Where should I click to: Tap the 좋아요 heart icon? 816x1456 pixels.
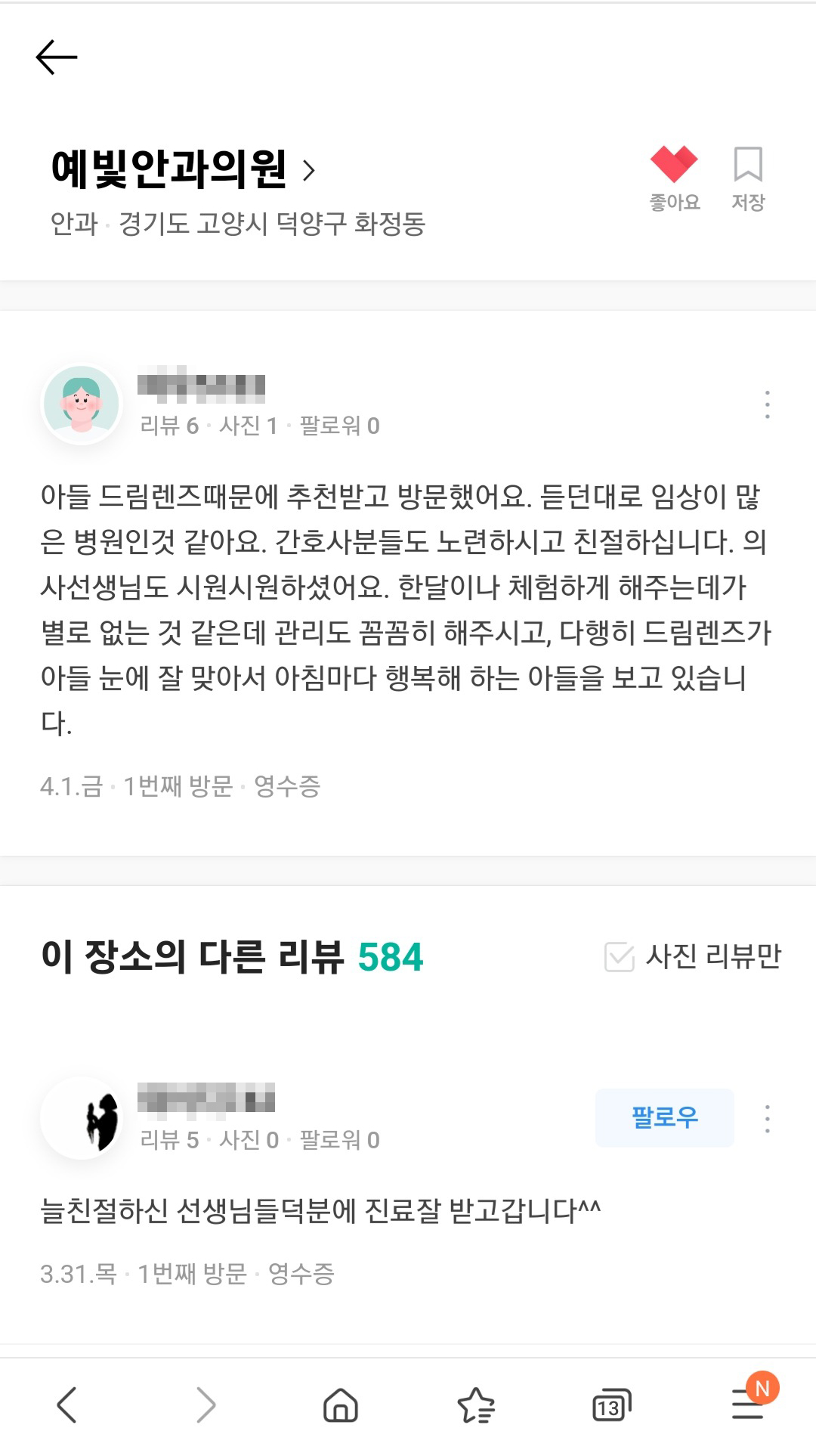point(674,165)
